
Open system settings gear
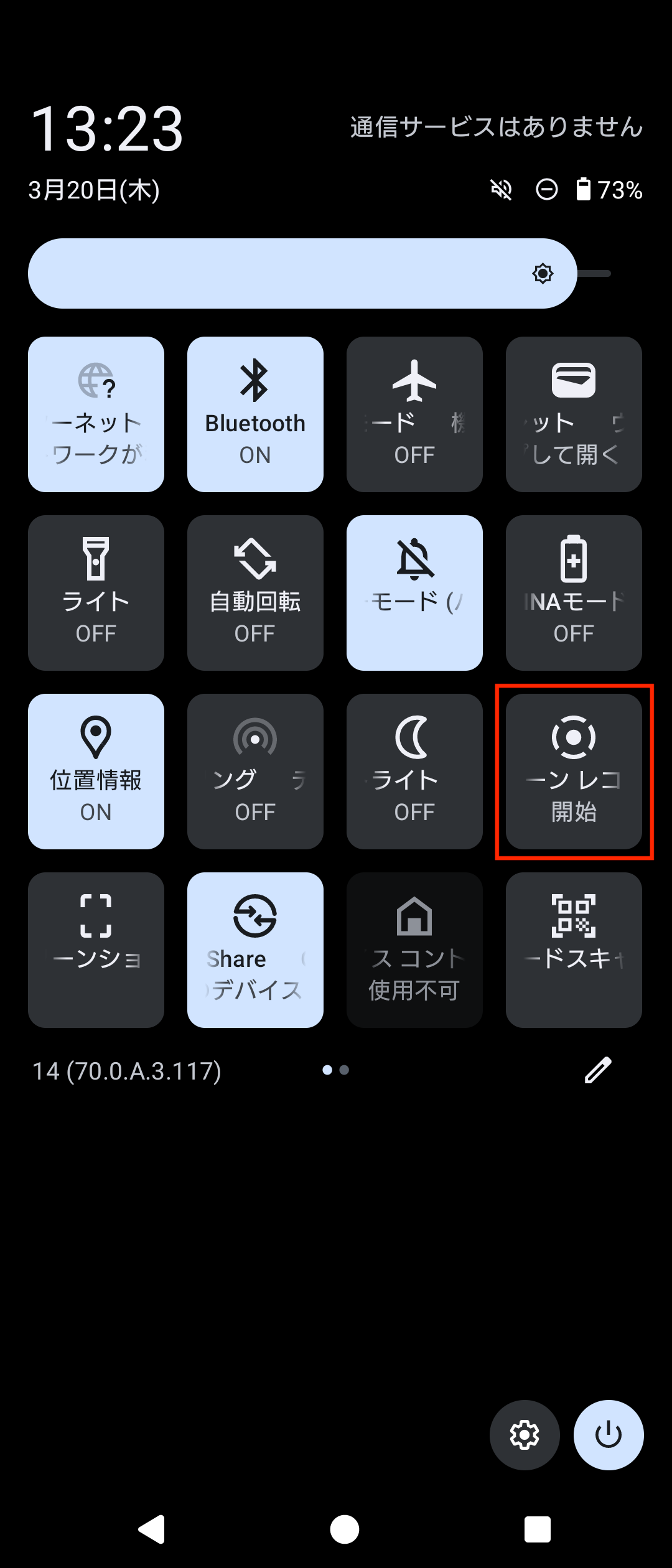[x=525, y=1435]
